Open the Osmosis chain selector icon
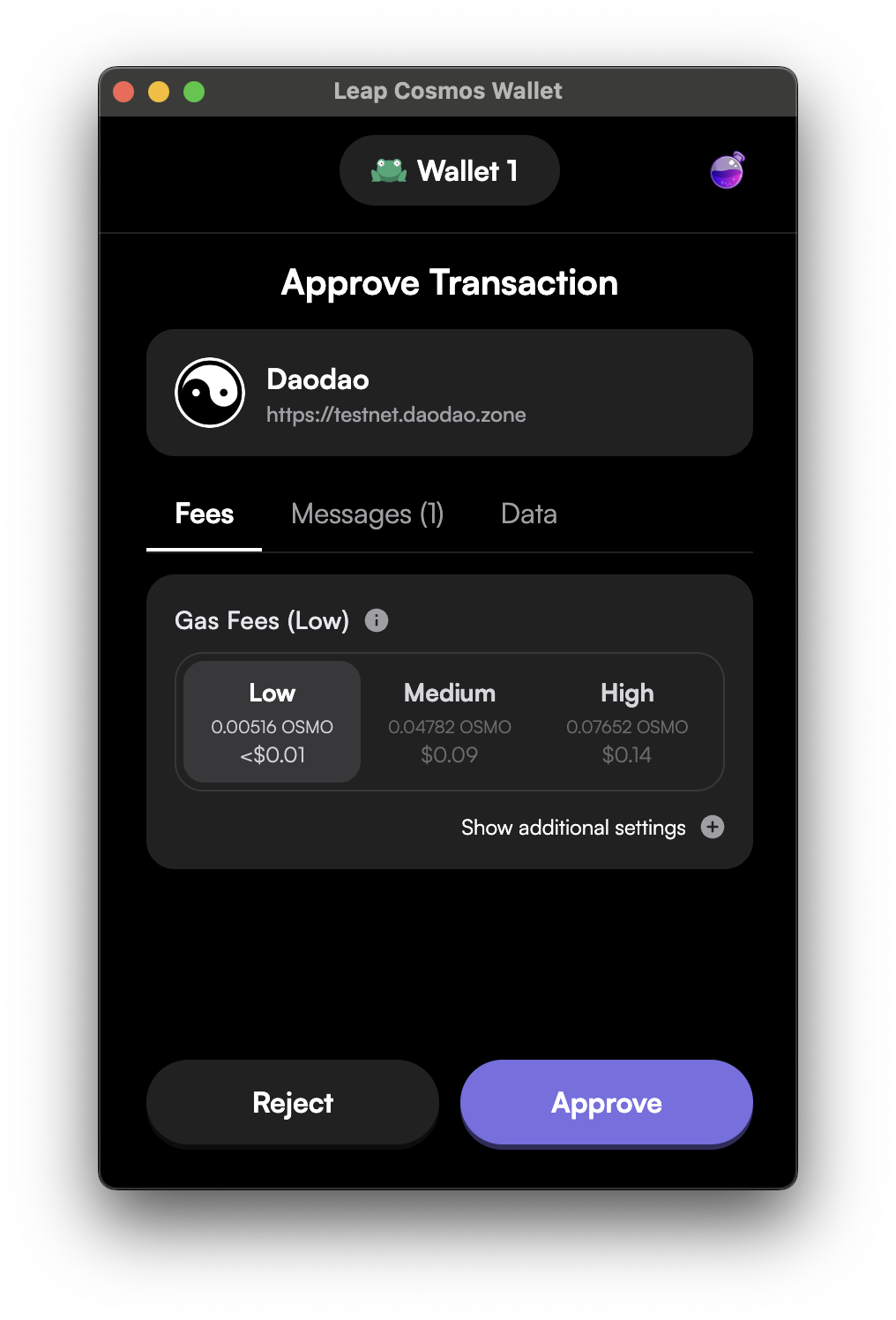The width and height of the screenshot is (896, 1320). click(x=728, y=170)
